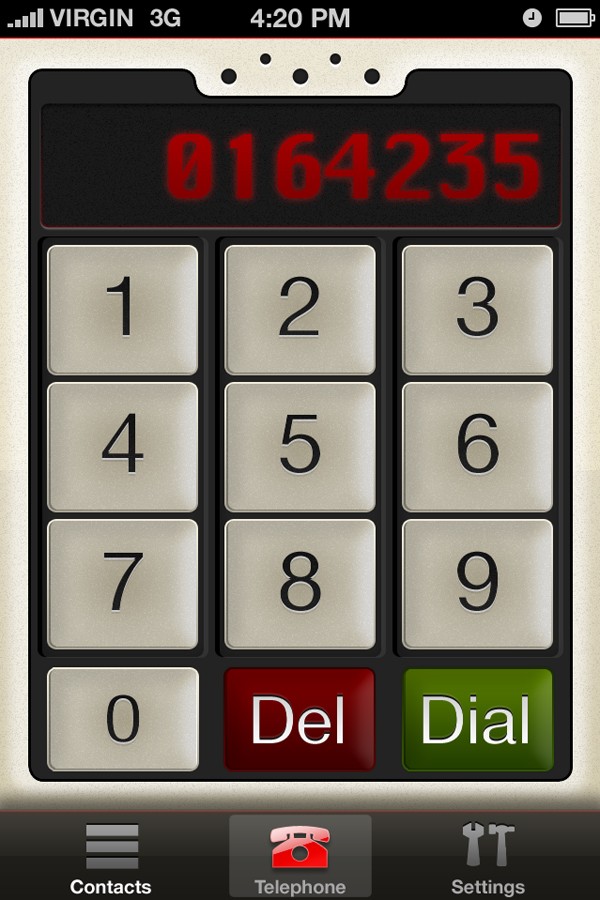Tap the 5 key
This screenshot has width=600, height=900.
[x=300, y=446]
